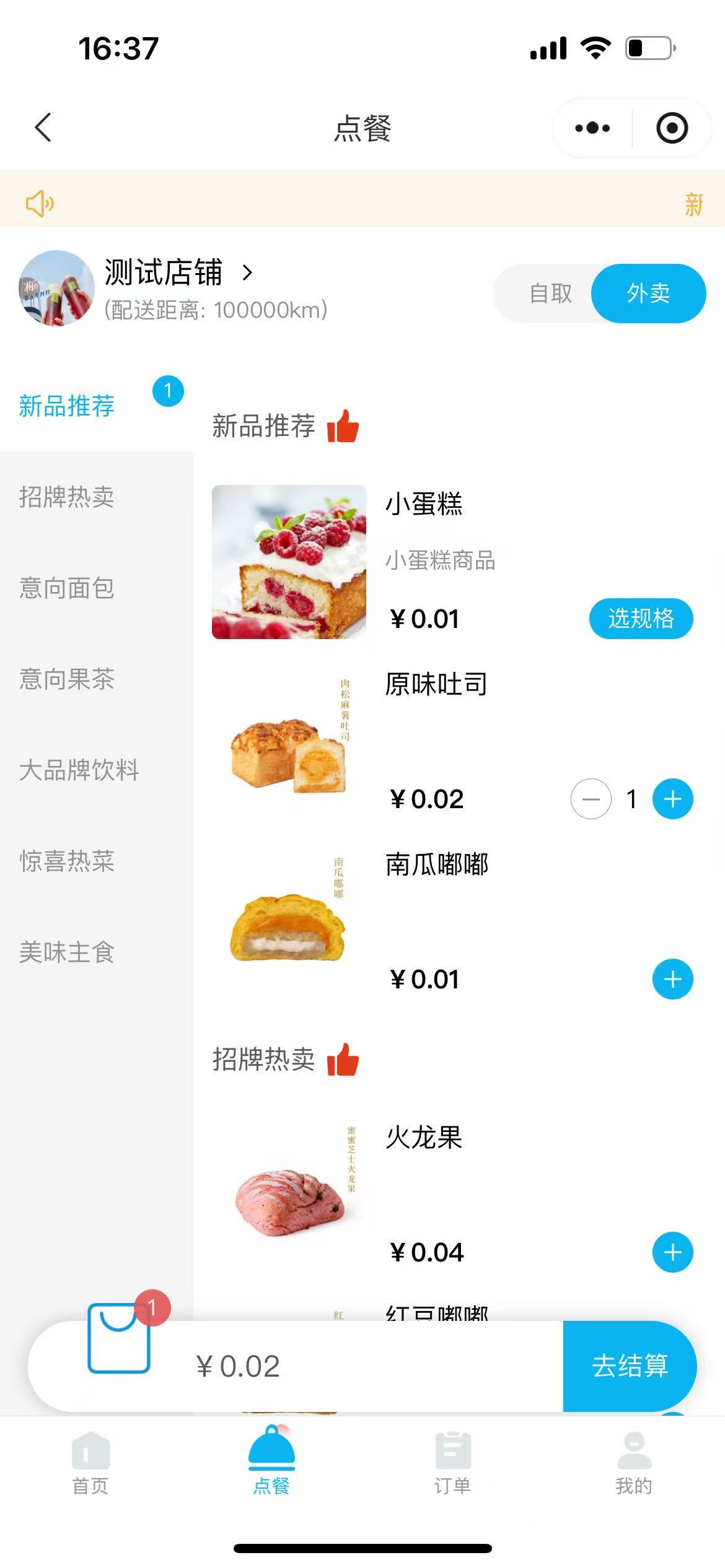Switch to the 订单 tab
Screen dimensions: 725x1568
[453, 1463]
